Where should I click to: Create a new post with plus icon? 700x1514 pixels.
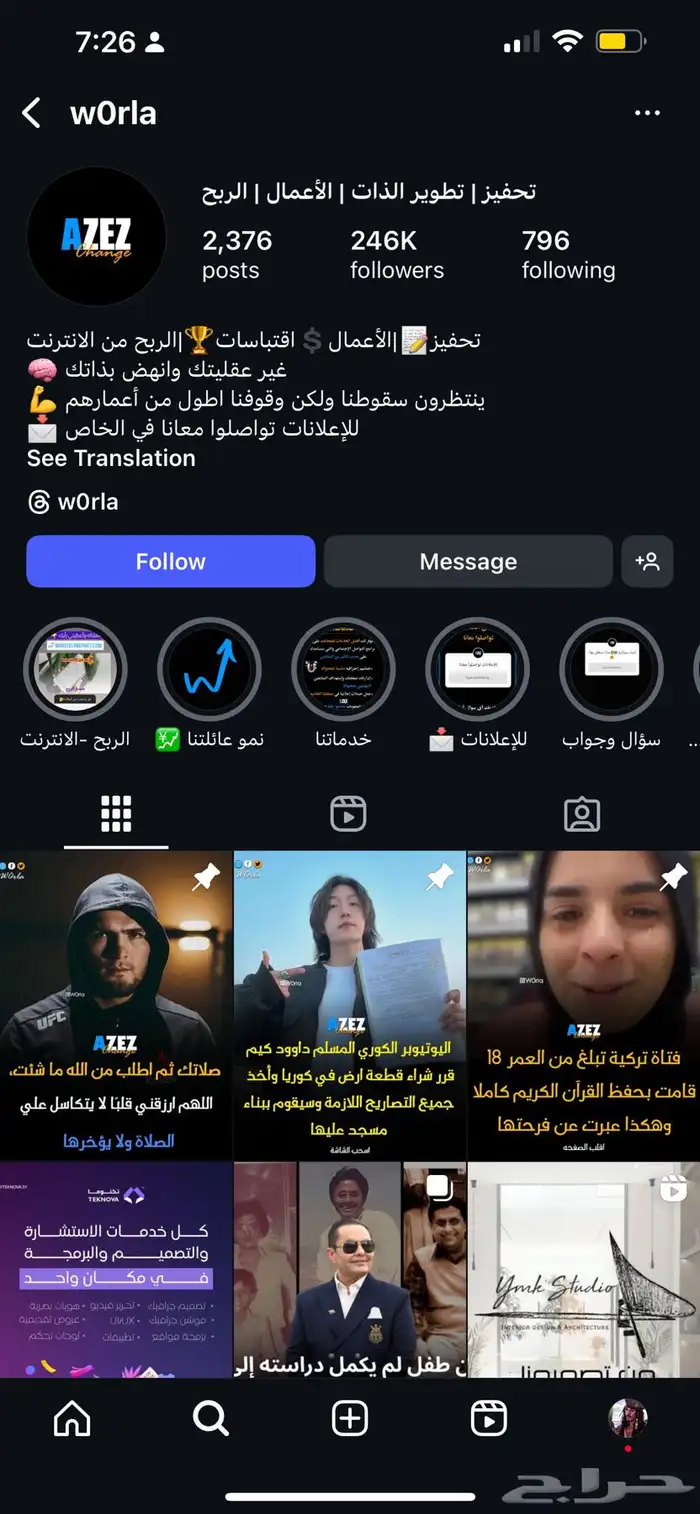click(350, 1418)
